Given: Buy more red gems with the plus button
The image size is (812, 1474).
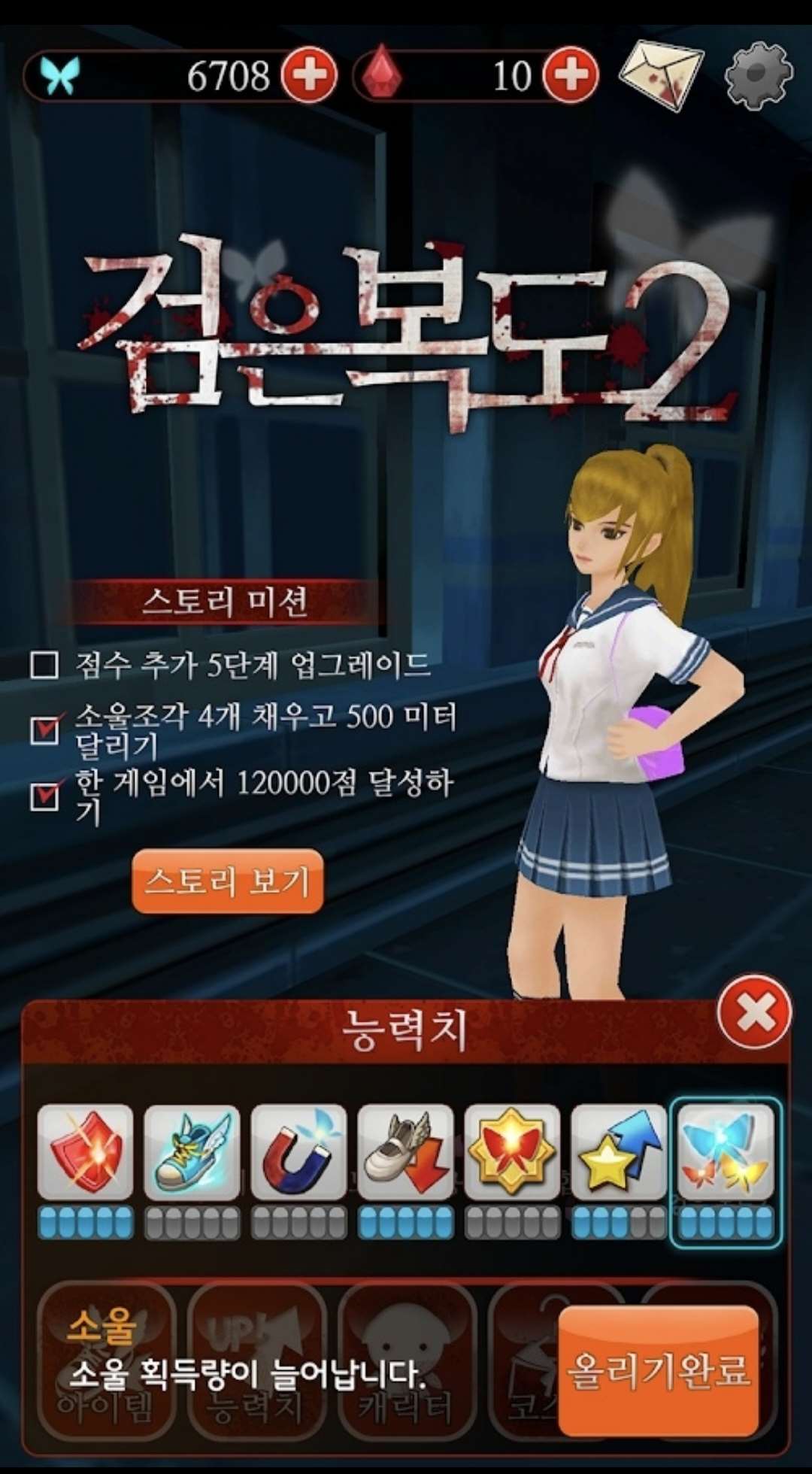Looking at the screenshot, I should tap(571, 74).
